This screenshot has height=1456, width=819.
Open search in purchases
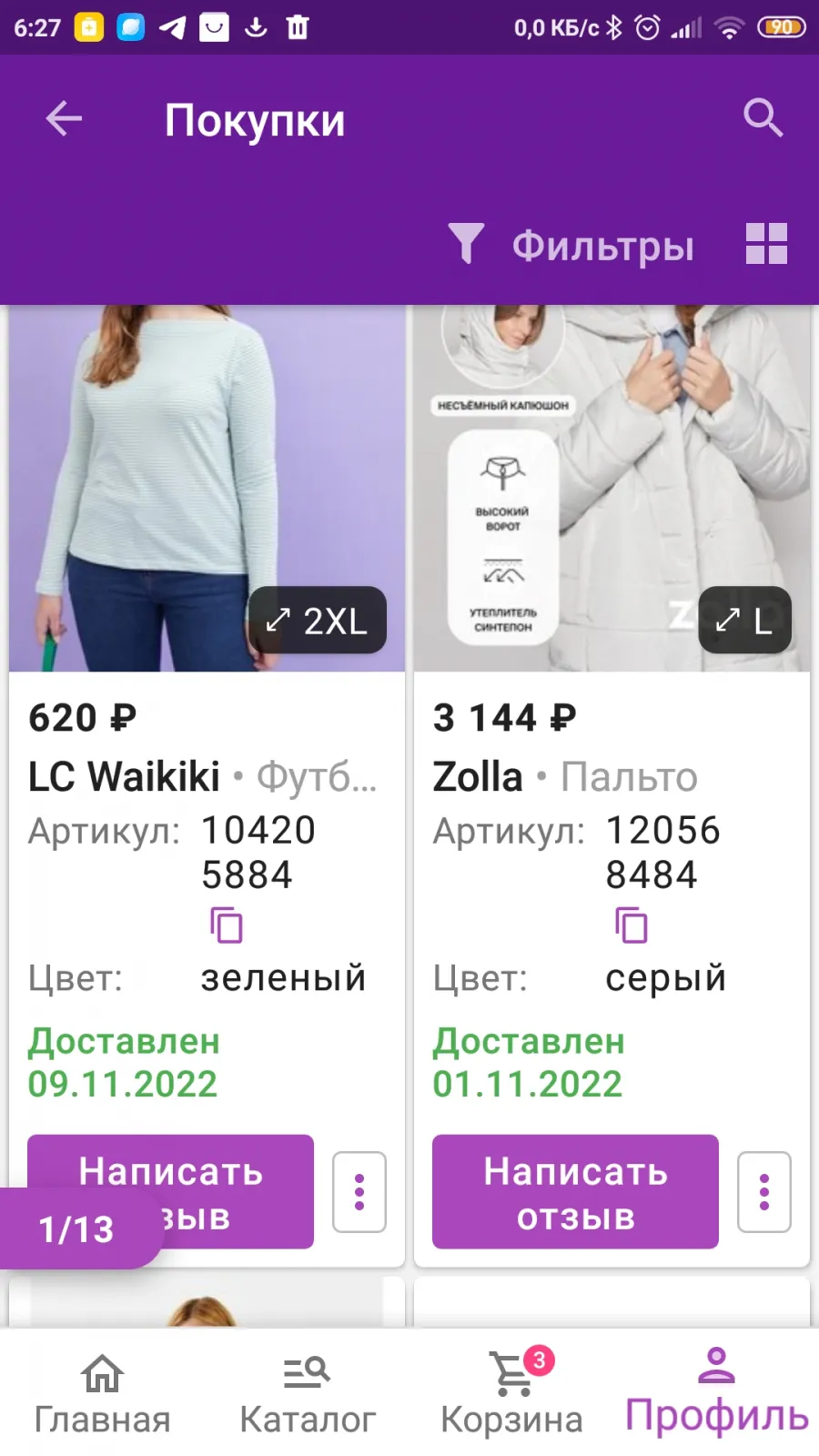[763, 118]
